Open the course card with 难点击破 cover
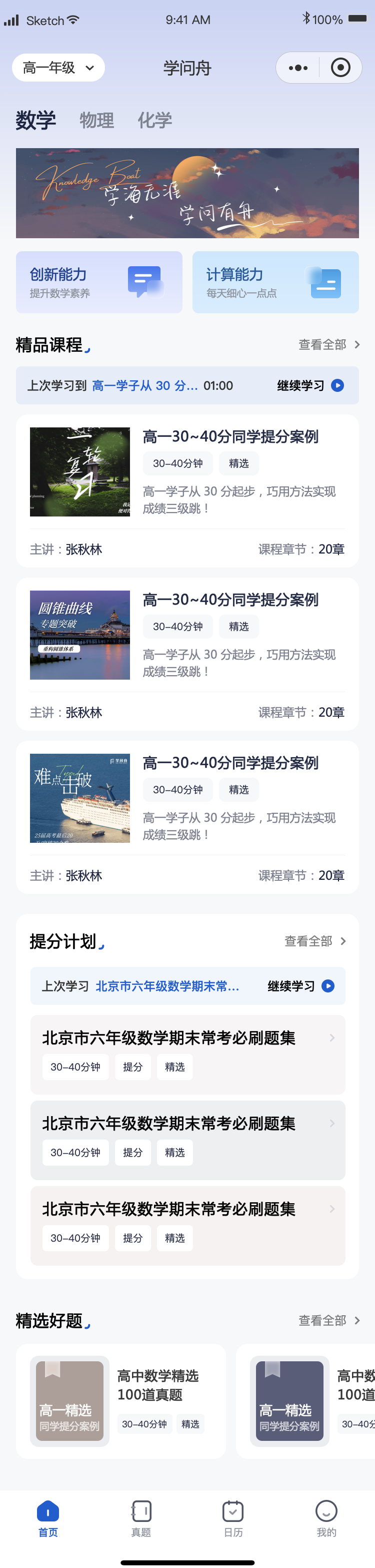Image resolution: width=375 pixels, height=1568 pixels. click(187, 816)
